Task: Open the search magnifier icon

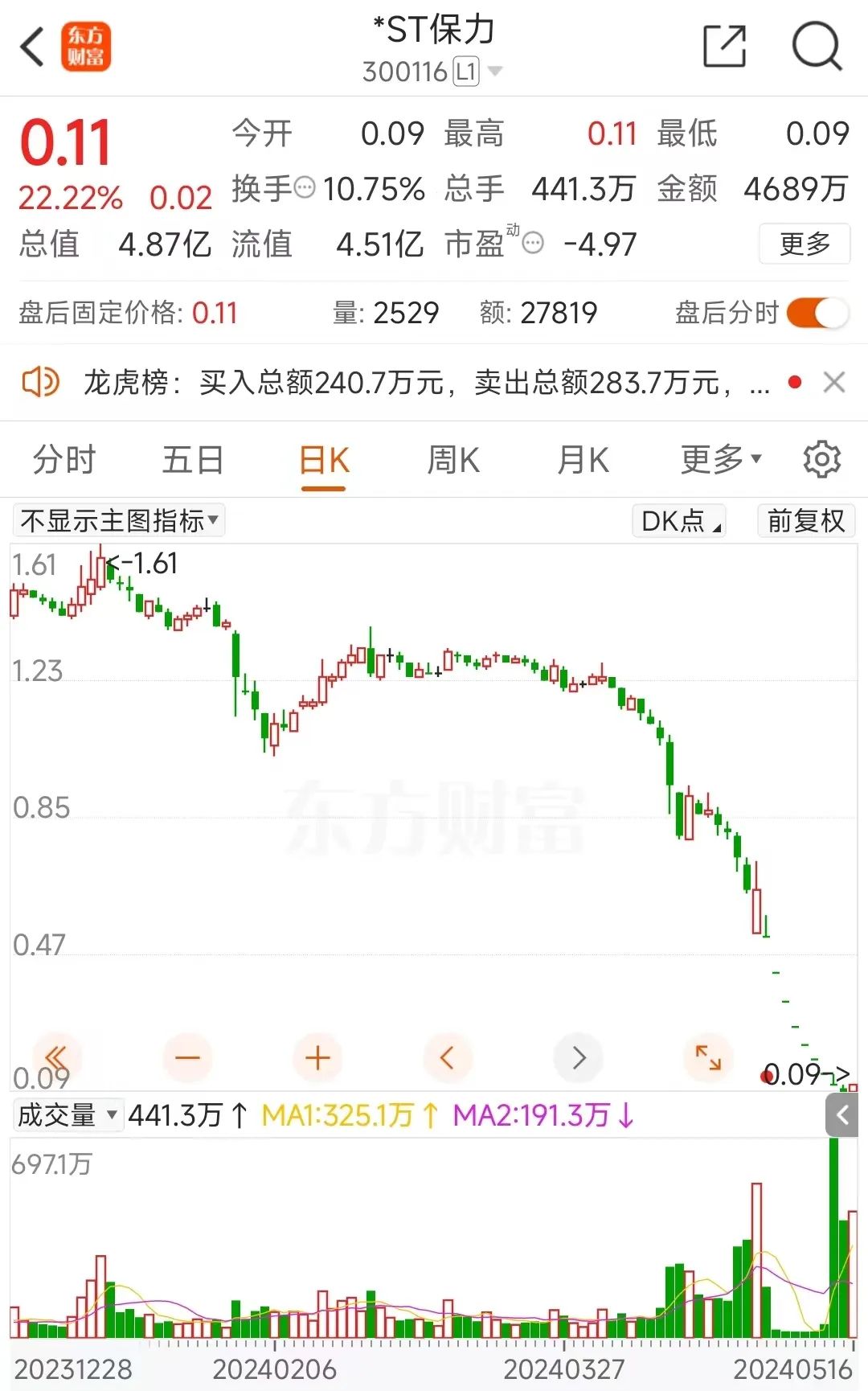Action: click(x=817, y=47)
